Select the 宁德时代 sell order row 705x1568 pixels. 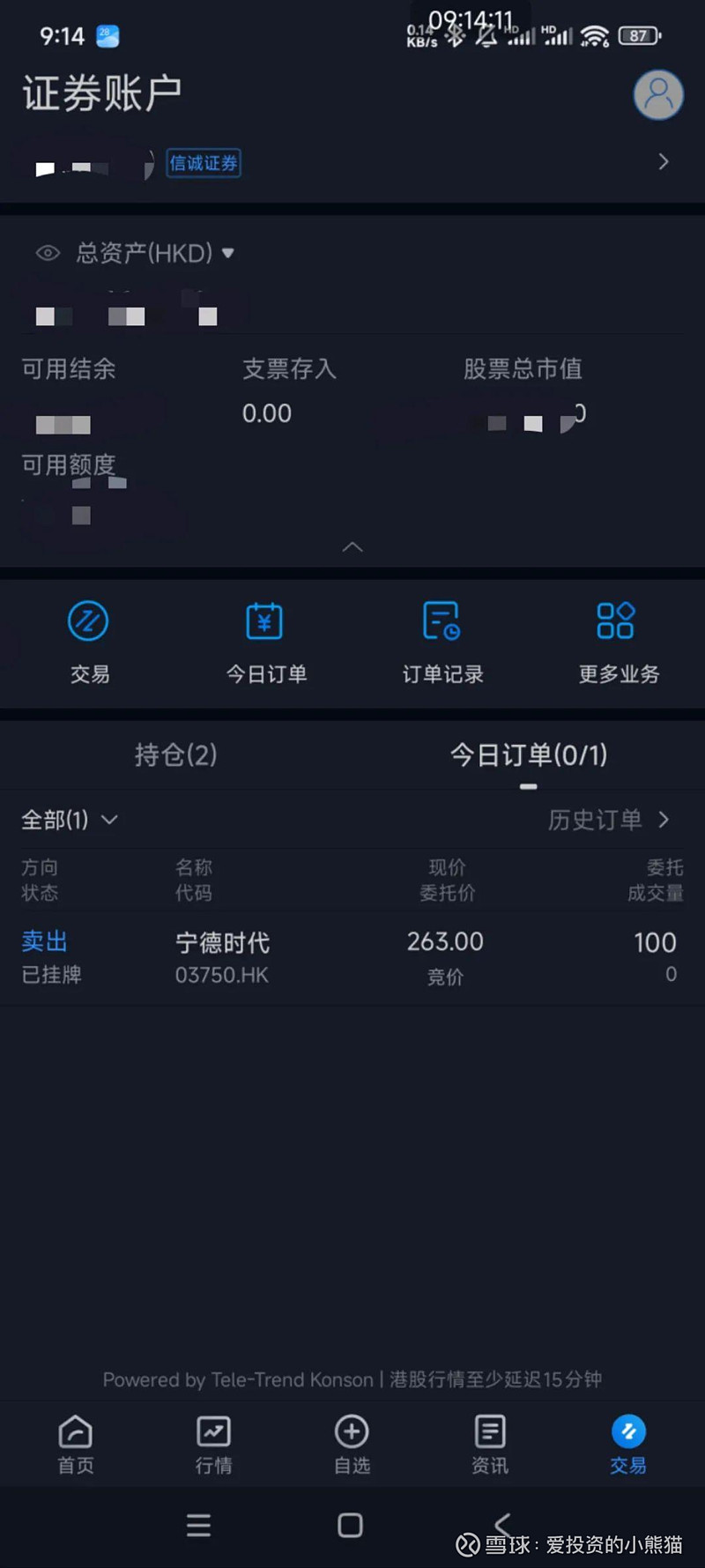pos(352,956)
